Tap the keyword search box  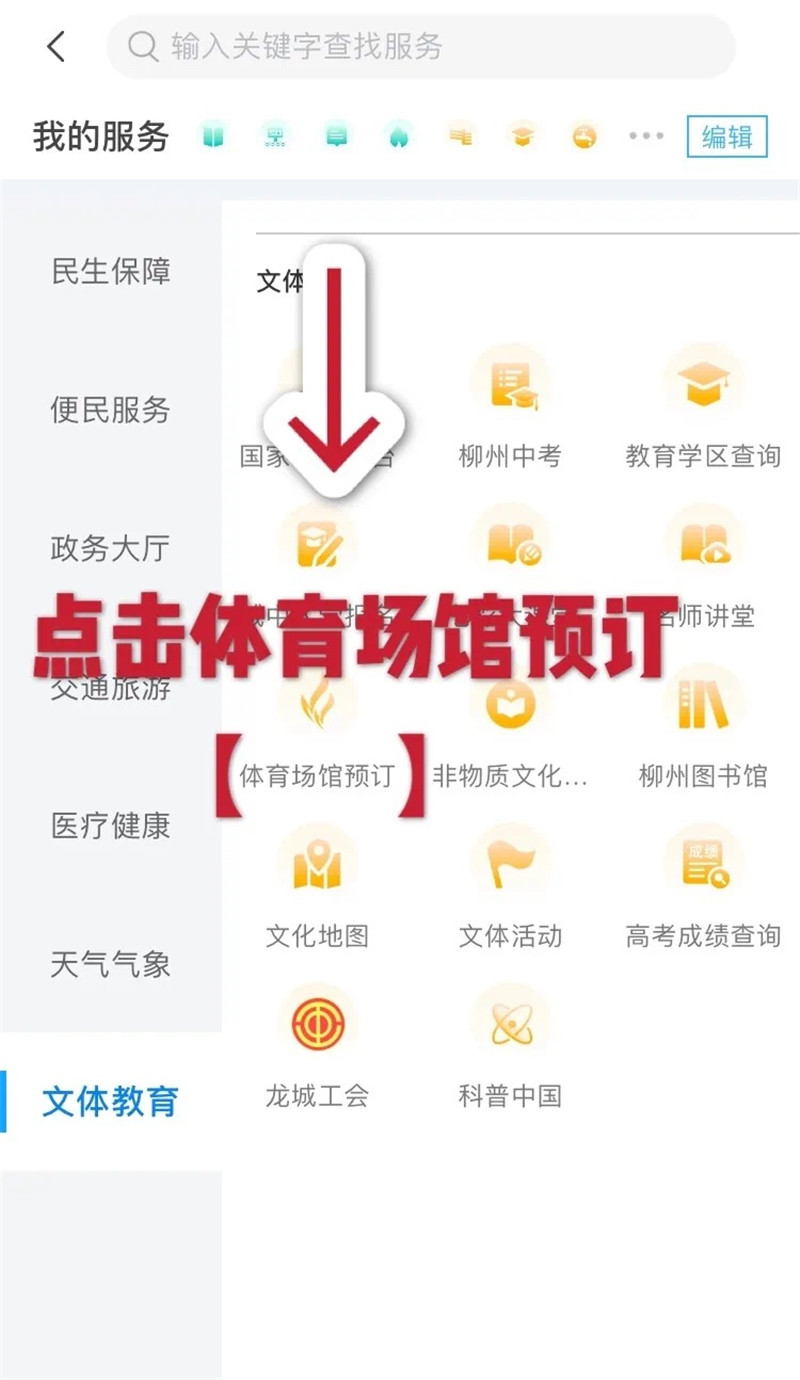420,46
